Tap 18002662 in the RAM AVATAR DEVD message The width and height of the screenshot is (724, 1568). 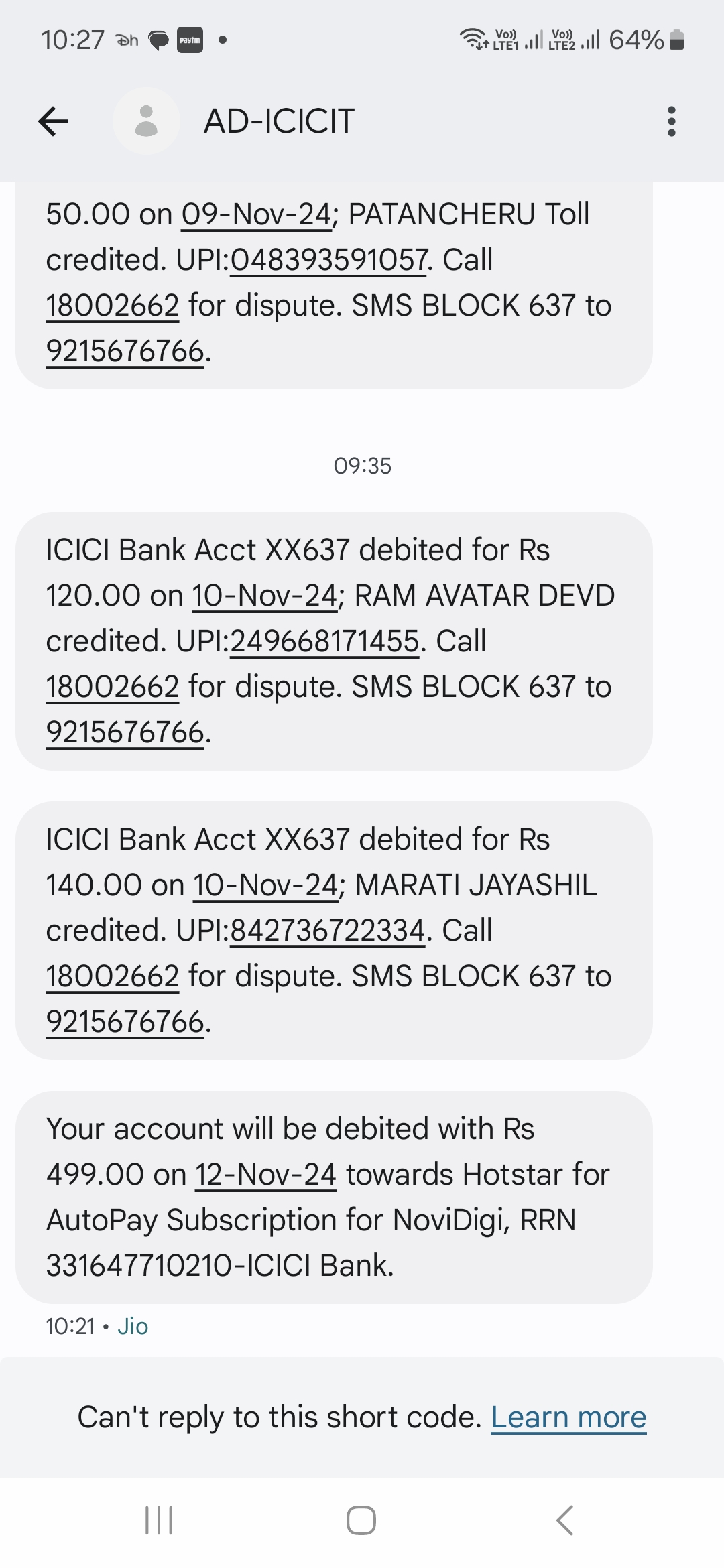click(112, 687)
